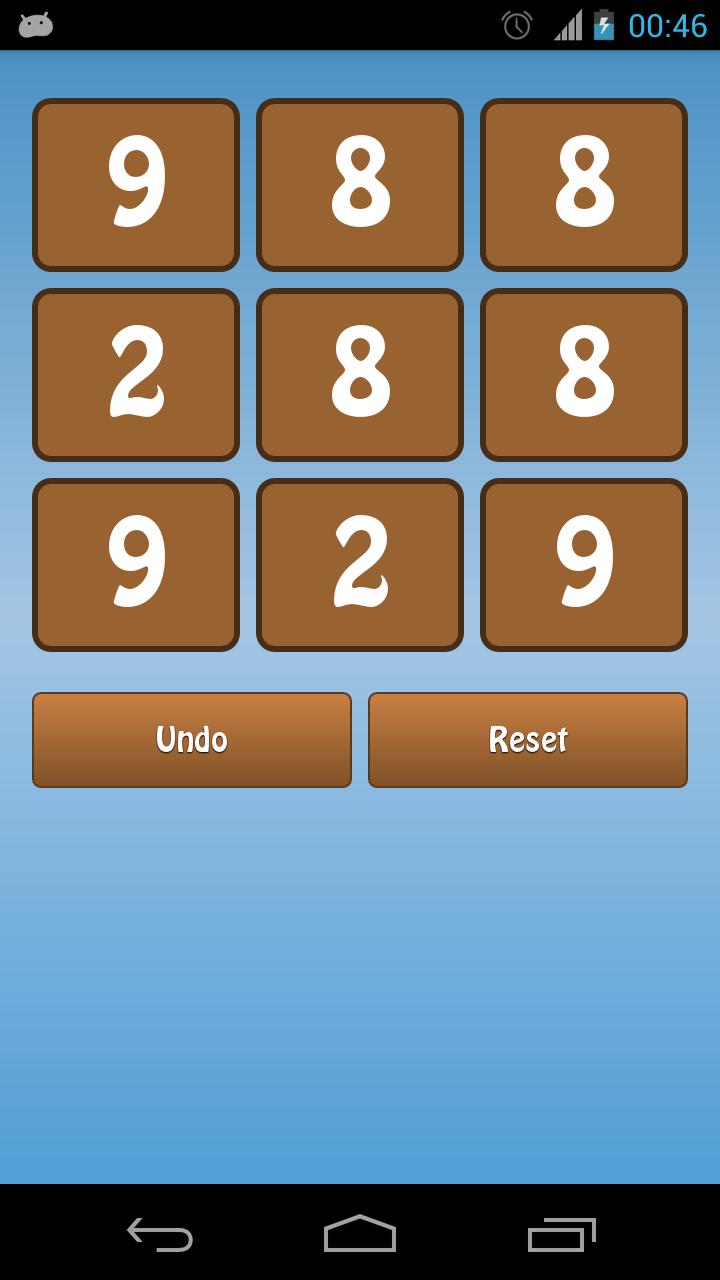
Task: Tap the 8 tile on the middle-right
Action: tap(583, 374)
